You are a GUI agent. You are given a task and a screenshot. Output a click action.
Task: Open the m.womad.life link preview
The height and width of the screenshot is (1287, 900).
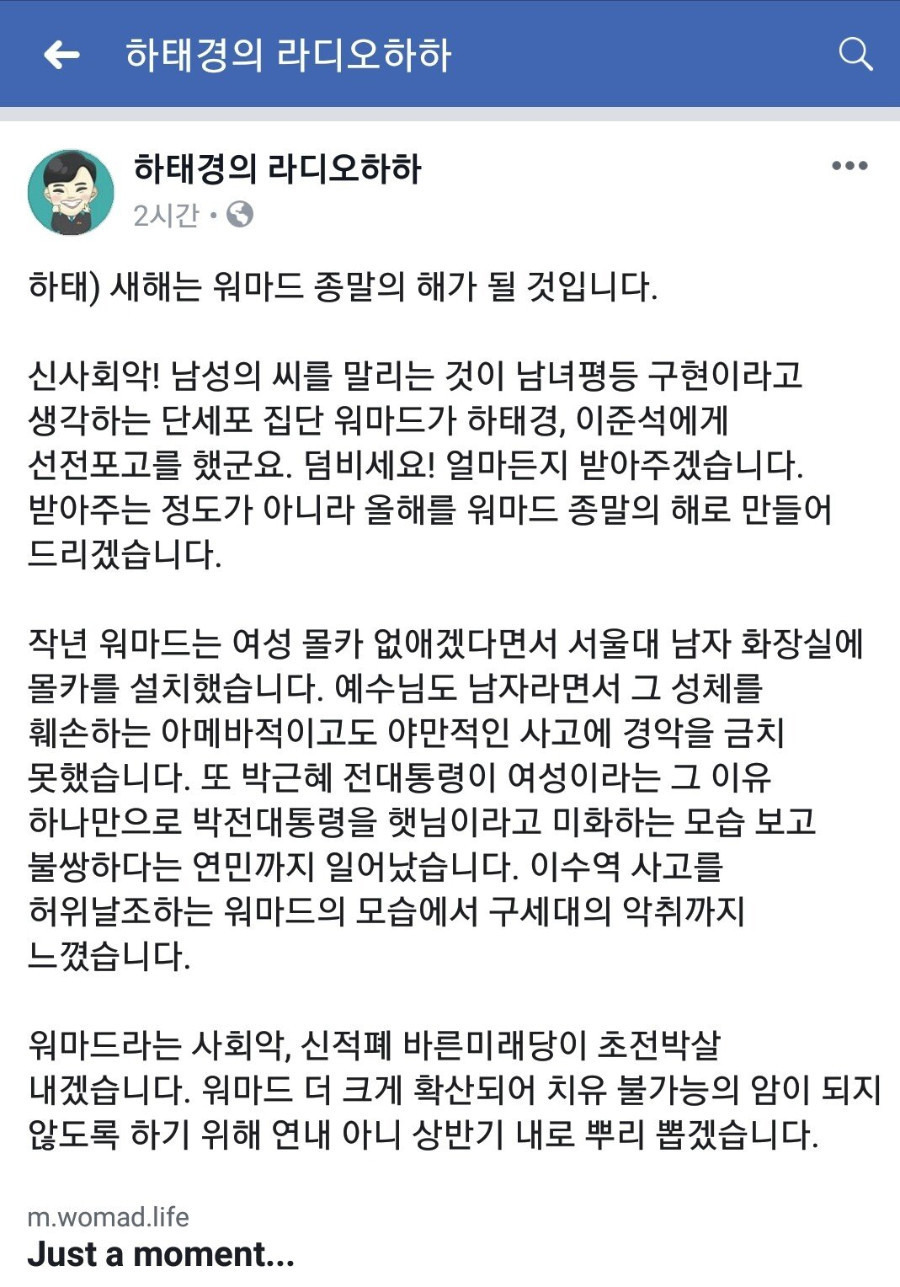pyautogui.click(x=161, y=1236)
